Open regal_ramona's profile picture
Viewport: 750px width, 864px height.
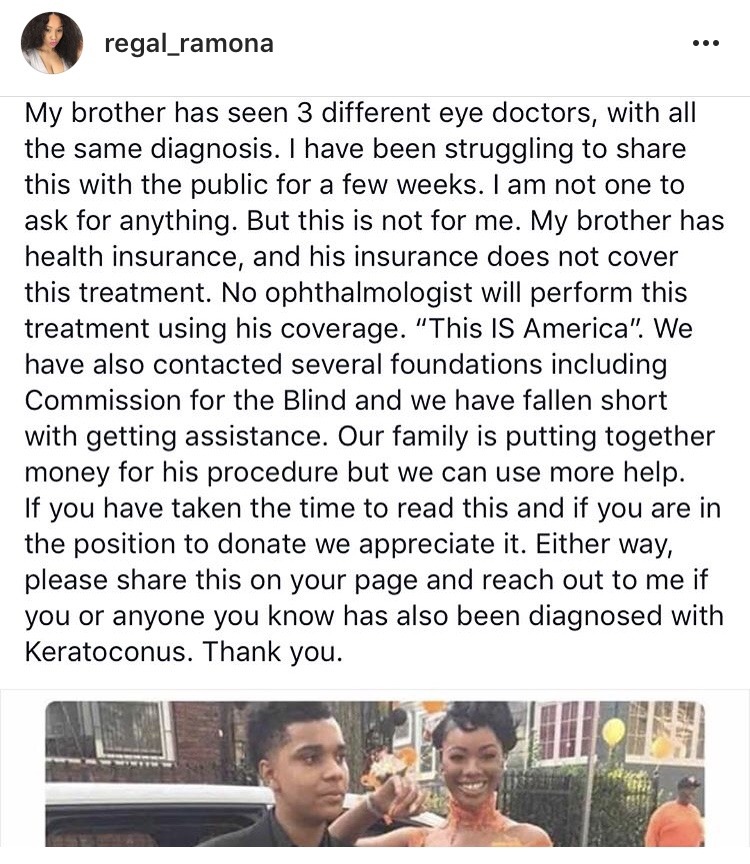(52, 43)
